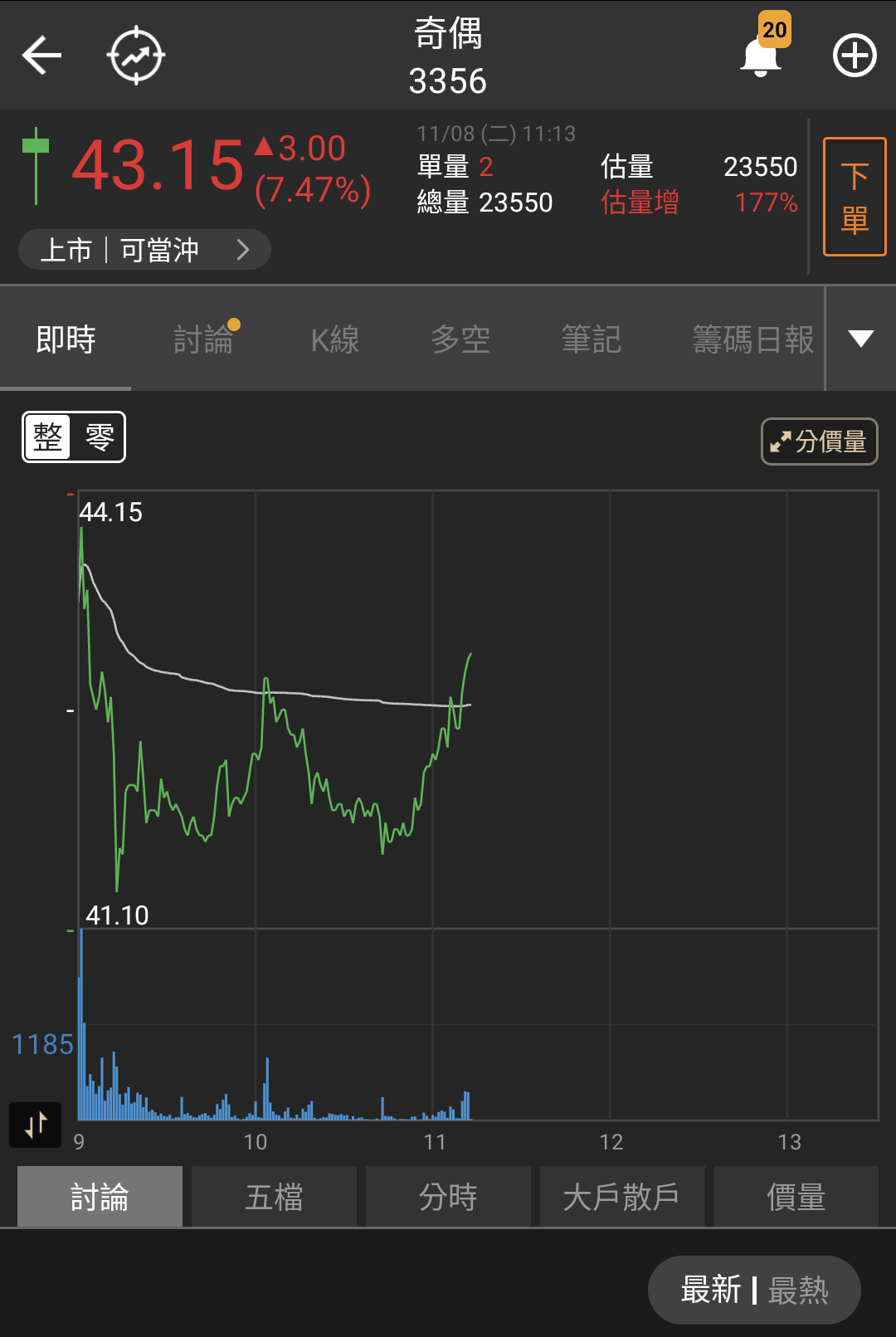Image resolution: width=896 pixels, height=1337 pixels.
Task: View the 籌碼日報 tab
Action: [753, 339]
